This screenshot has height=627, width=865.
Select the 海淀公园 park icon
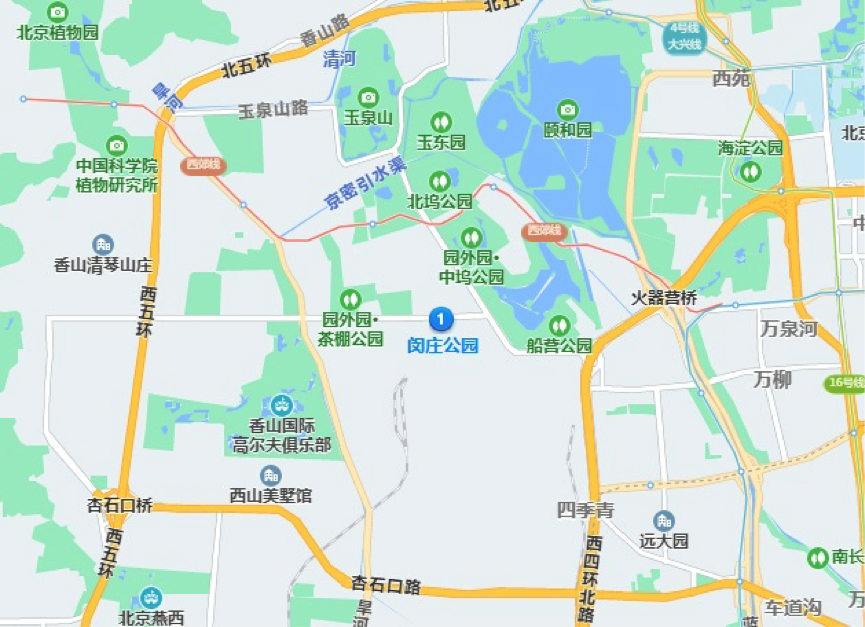point(750,172)
